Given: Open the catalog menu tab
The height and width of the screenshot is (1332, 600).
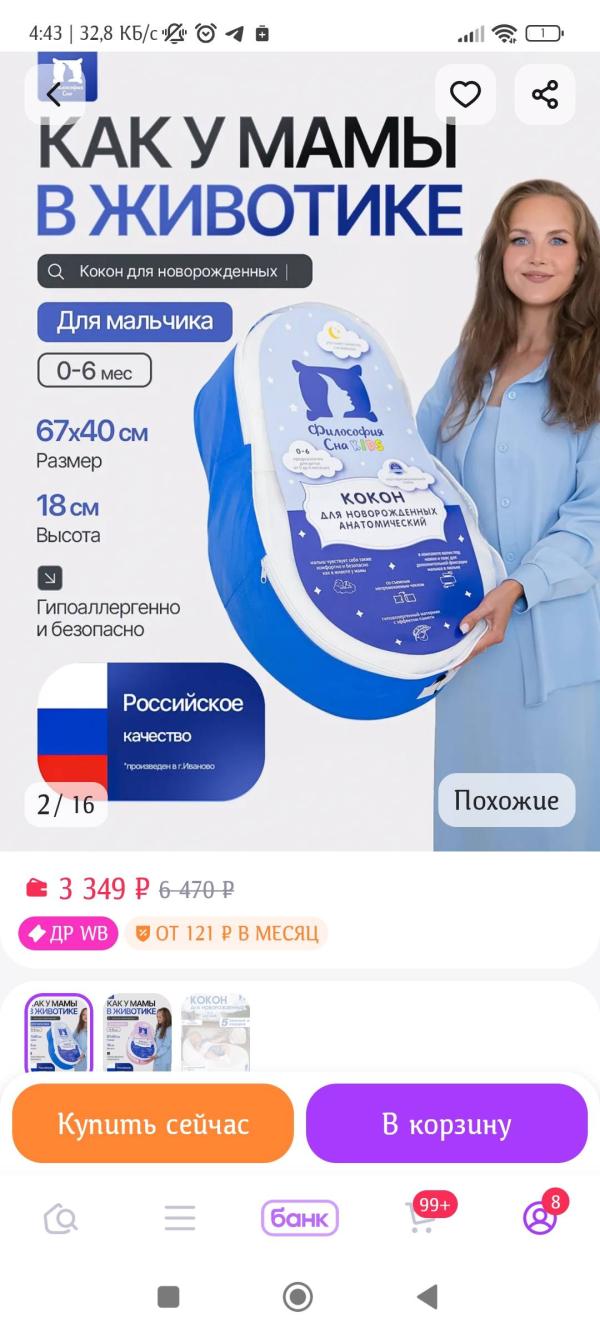Looking at the screenshot, I should [x=180, y=1218].
